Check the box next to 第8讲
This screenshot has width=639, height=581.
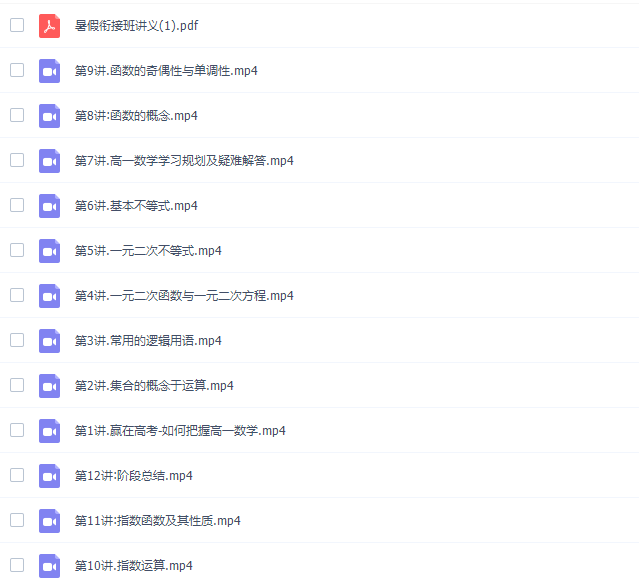[x=17, y=115]
